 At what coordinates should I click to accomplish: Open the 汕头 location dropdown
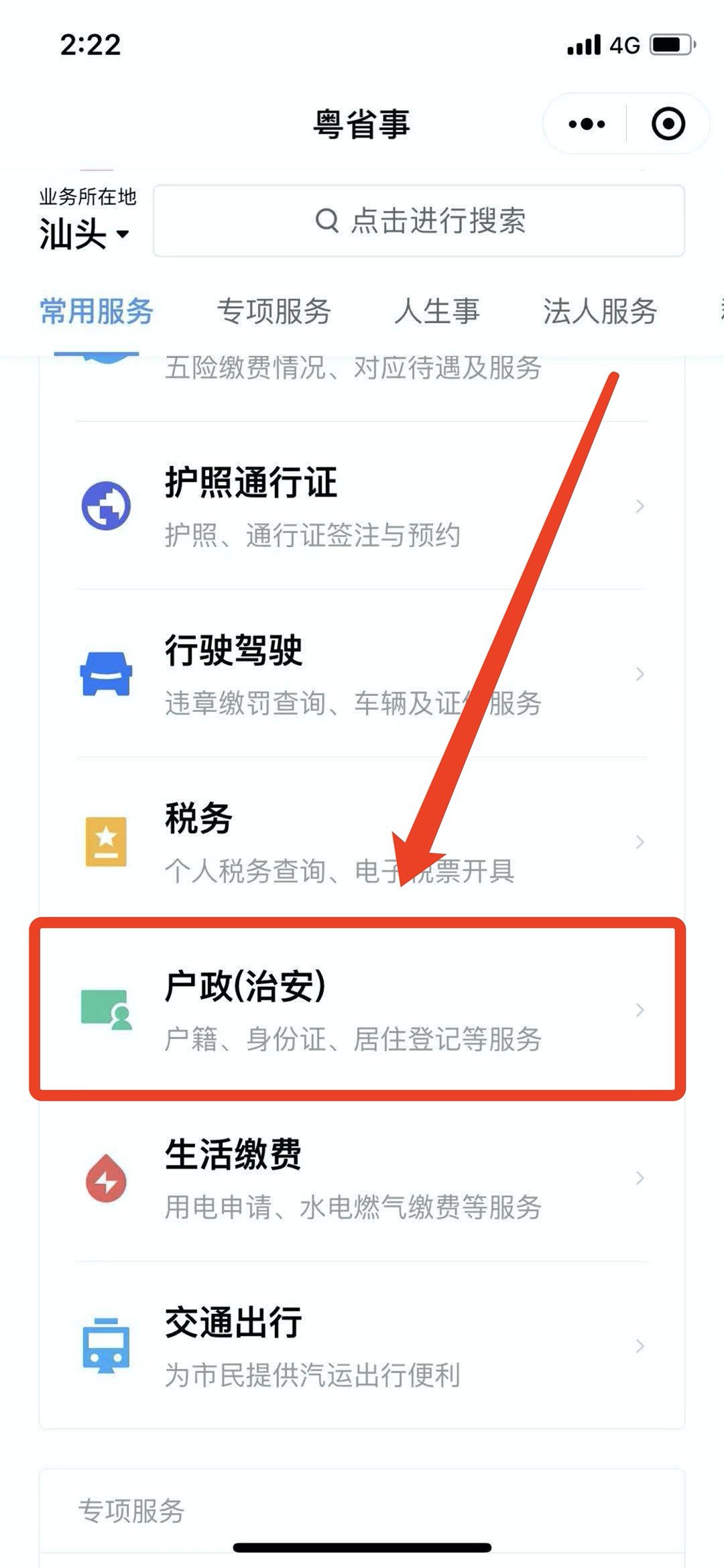[x=84, y=234]
